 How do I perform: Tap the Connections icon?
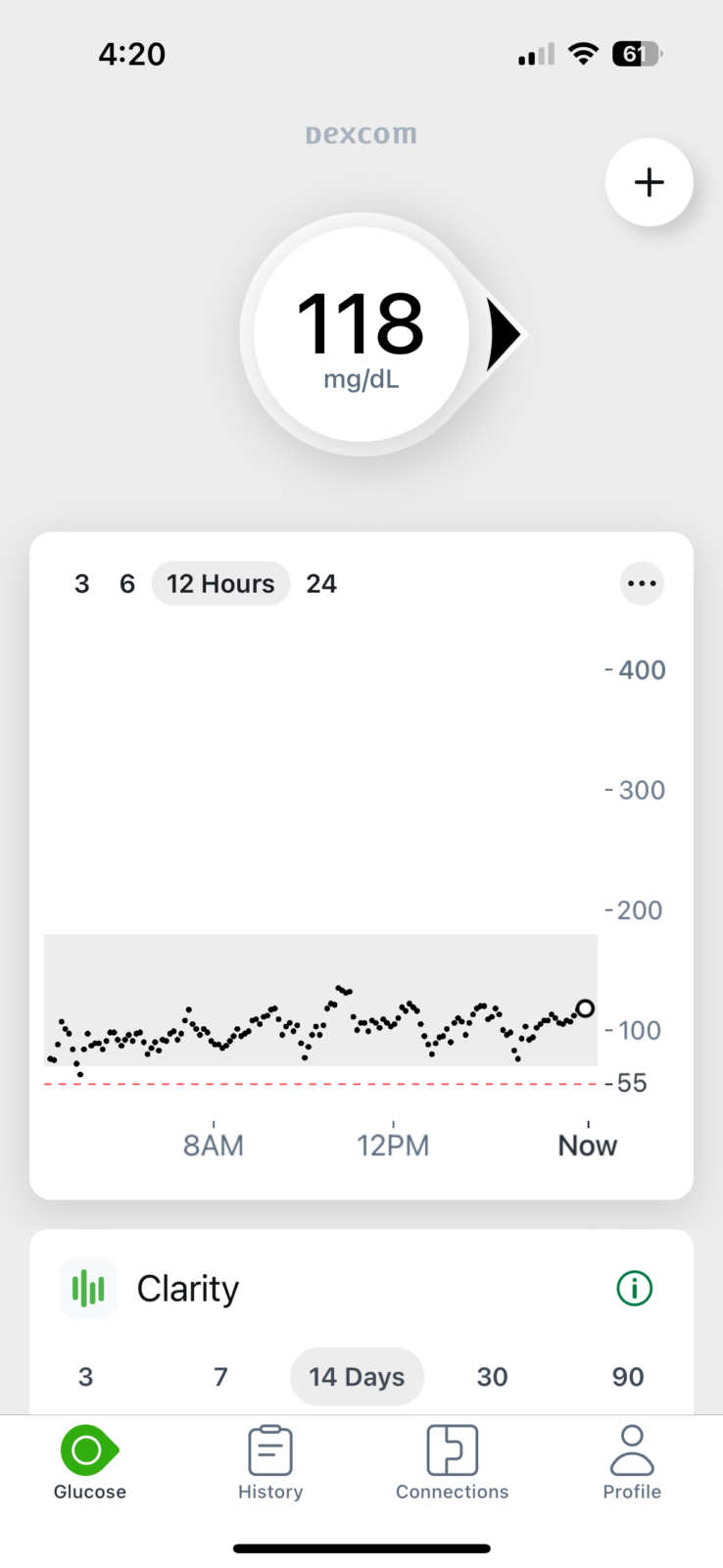point(452,1448)
